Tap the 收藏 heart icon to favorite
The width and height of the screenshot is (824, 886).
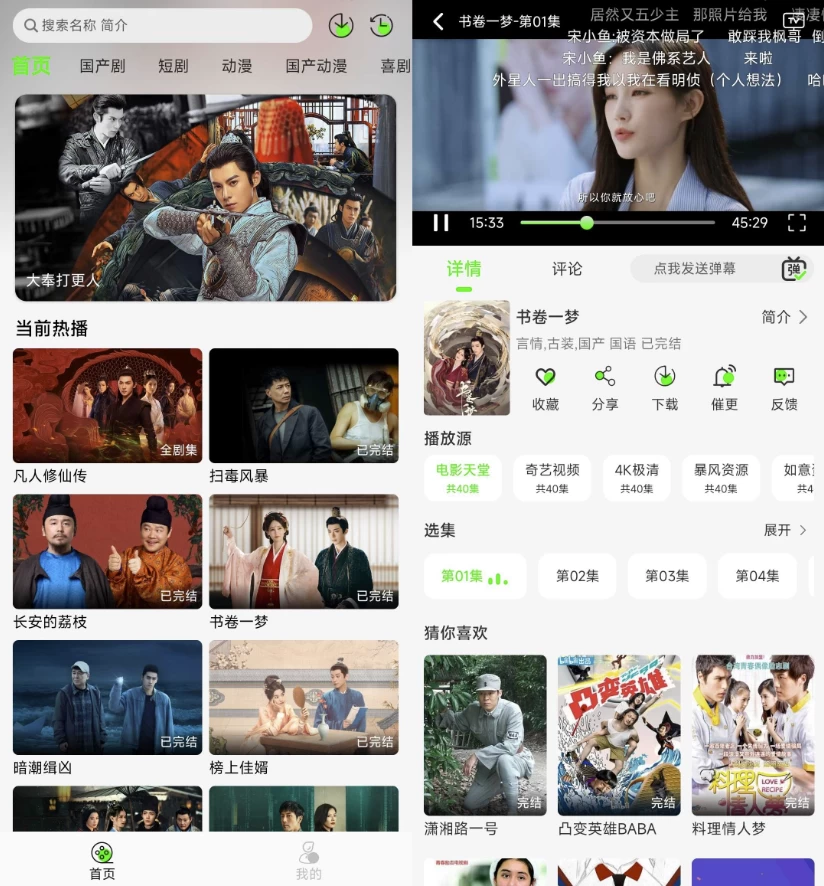(x=545, y=378)
